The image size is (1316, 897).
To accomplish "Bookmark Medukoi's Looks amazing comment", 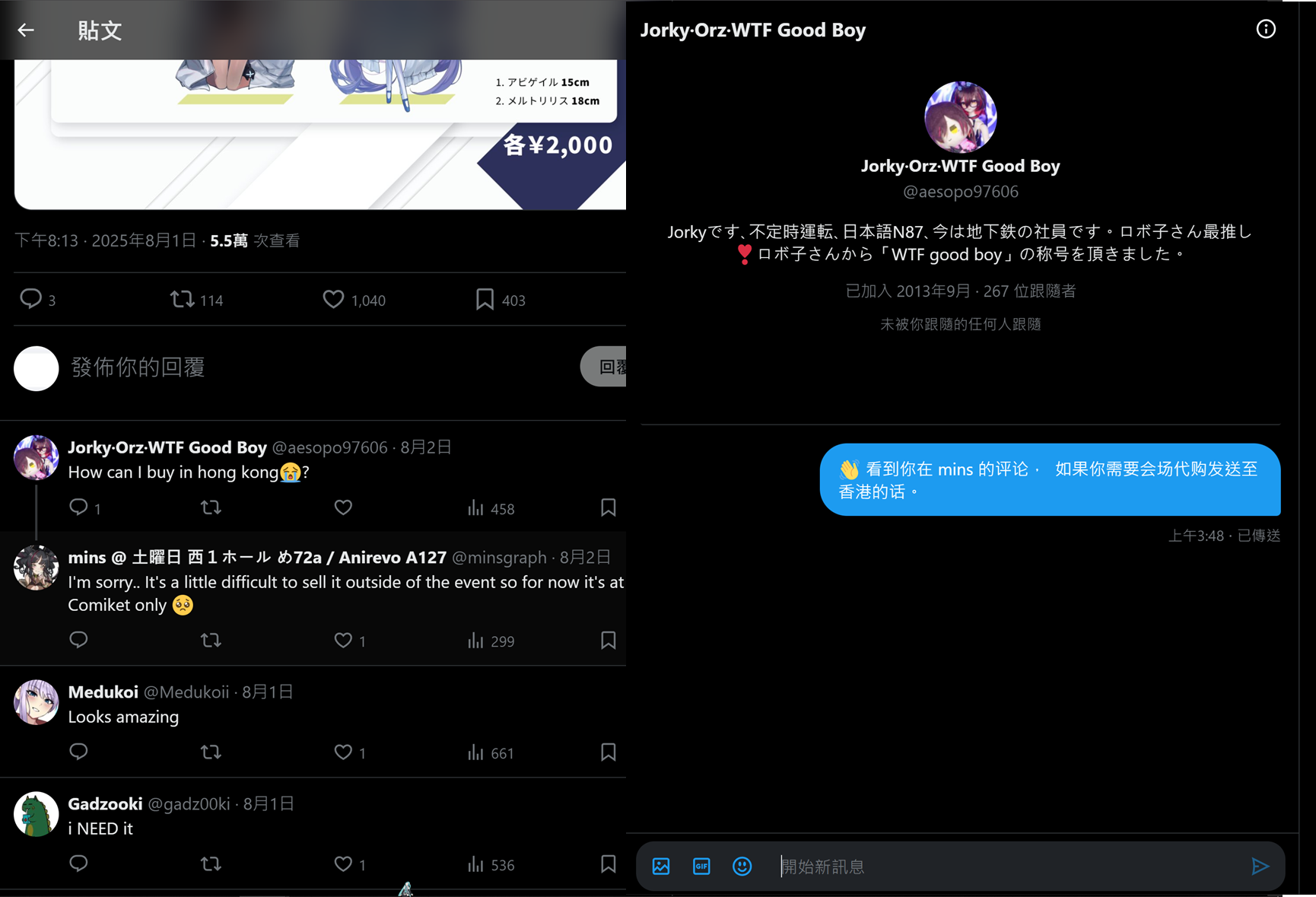I will [x=608, y=752].
